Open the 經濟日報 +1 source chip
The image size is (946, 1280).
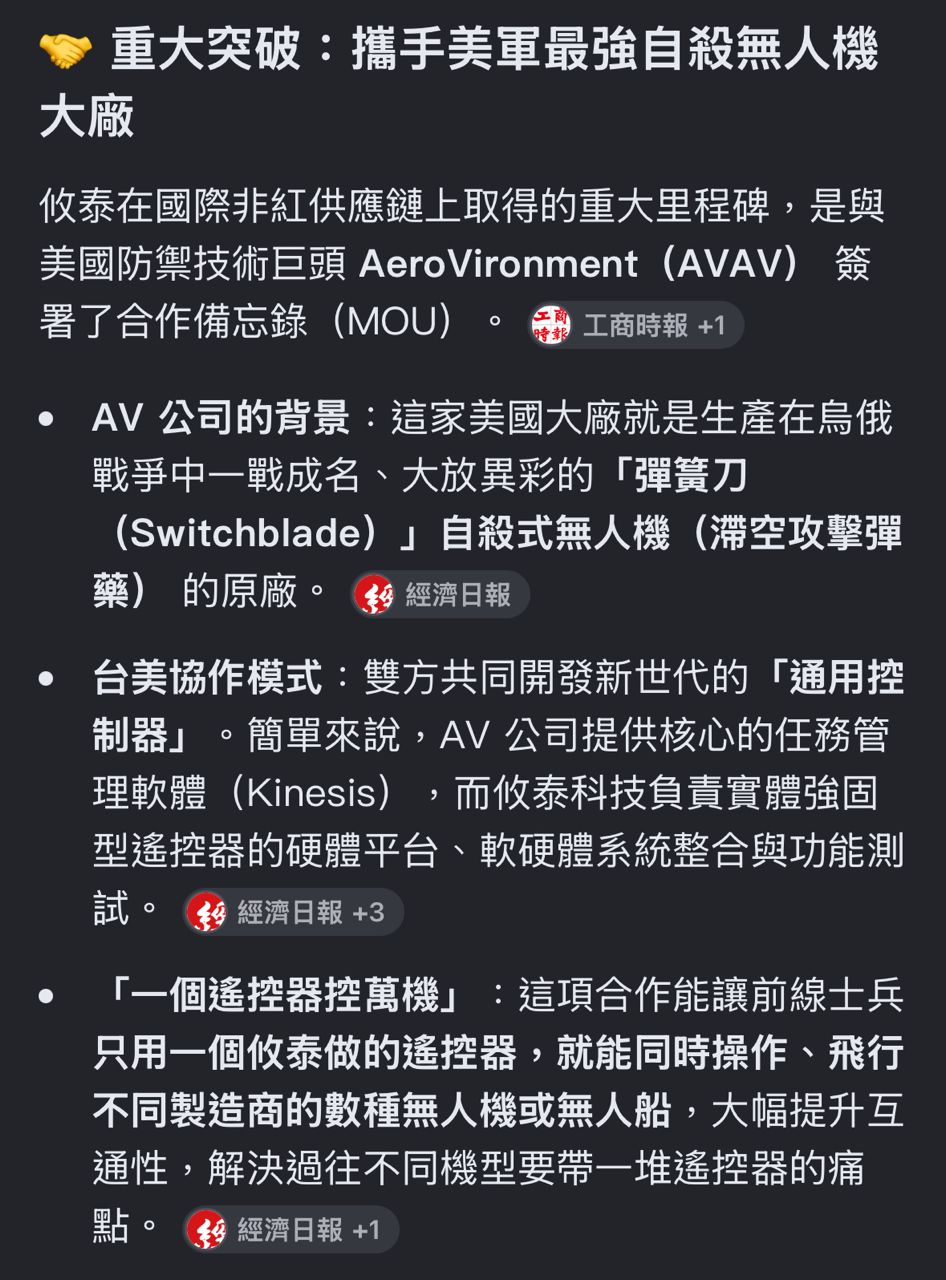(291, 1230)
